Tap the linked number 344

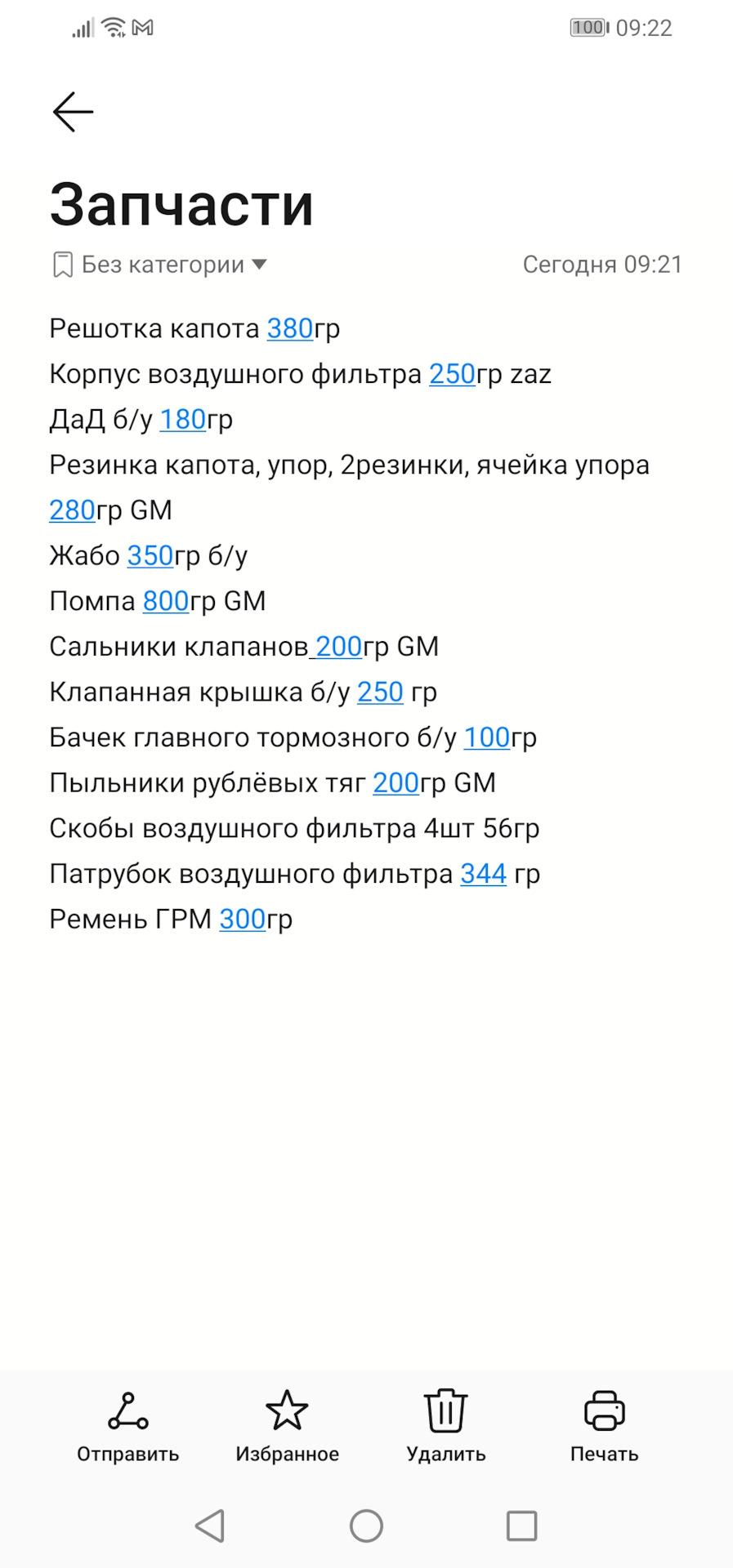coord(483,874)
